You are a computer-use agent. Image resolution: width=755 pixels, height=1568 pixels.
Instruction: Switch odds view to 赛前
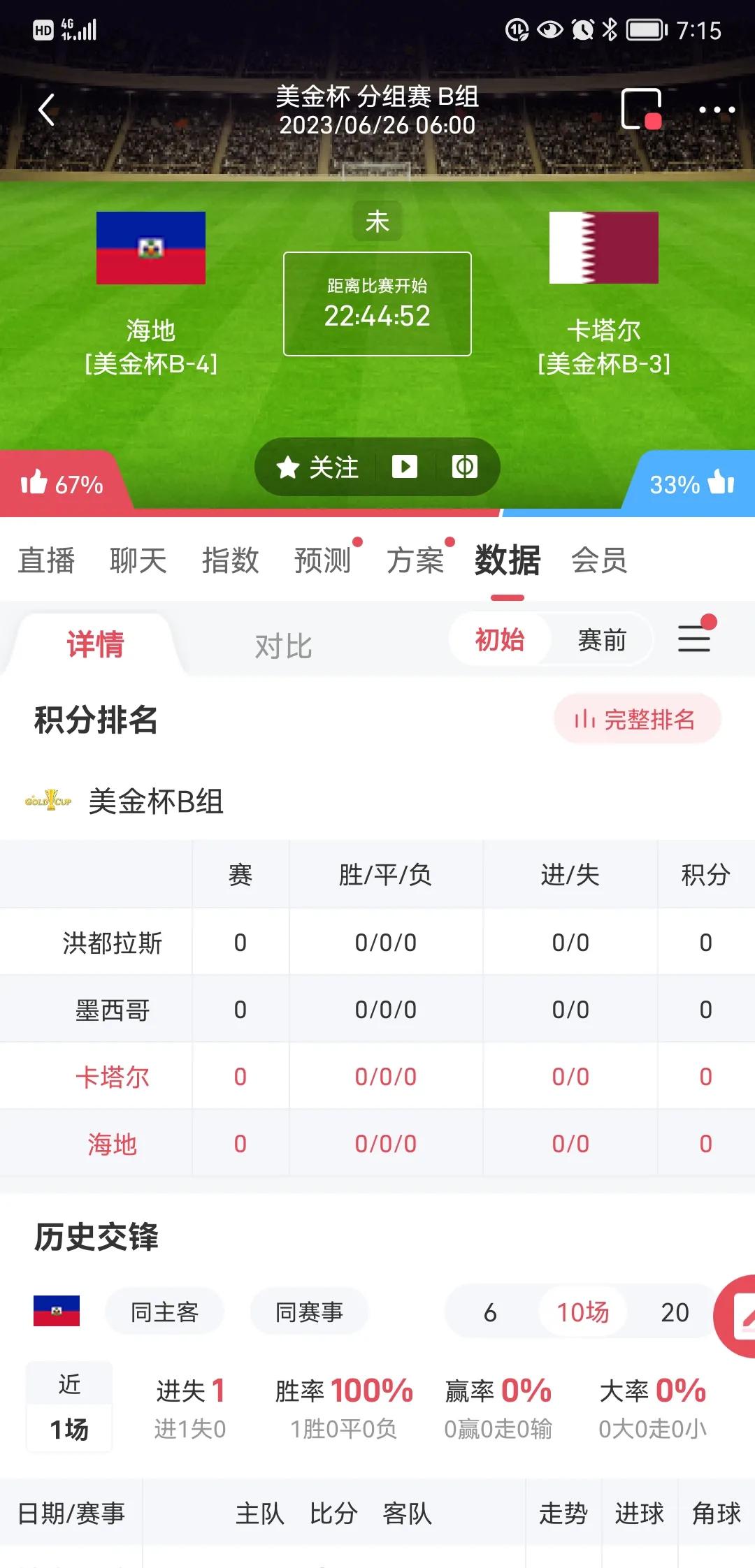(x=603, y=639)
